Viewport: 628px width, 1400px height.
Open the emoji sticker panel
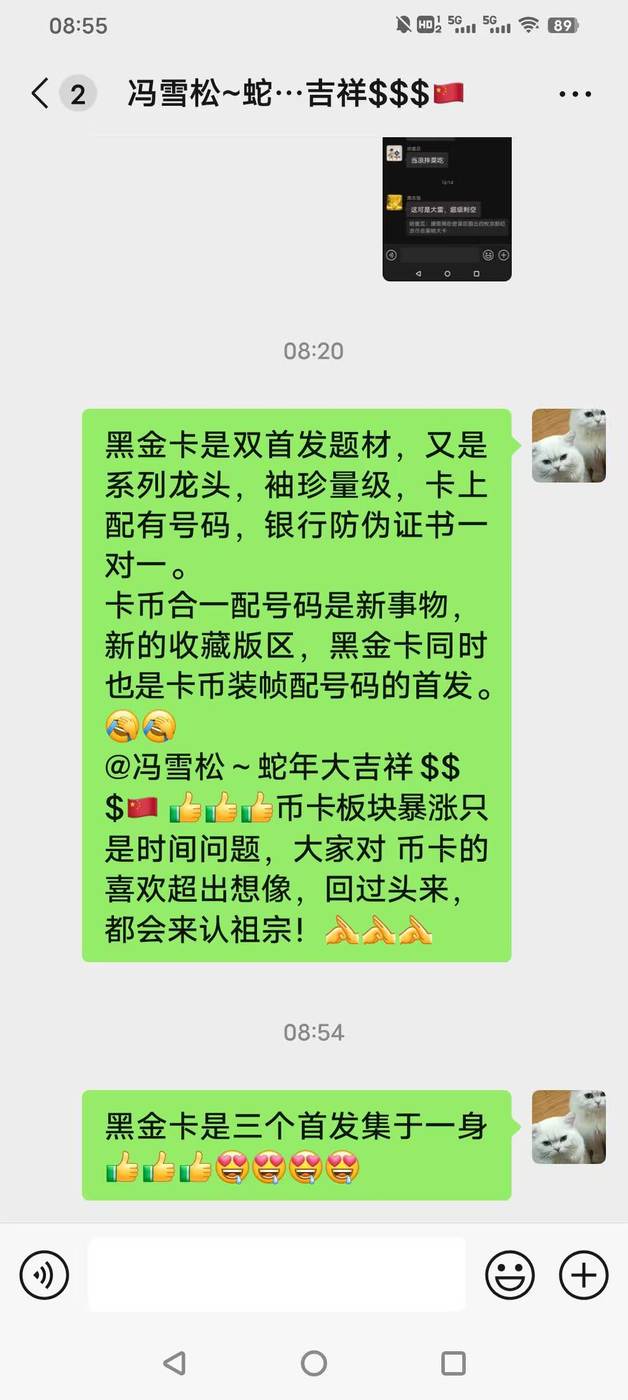[x=510, y=1275]
